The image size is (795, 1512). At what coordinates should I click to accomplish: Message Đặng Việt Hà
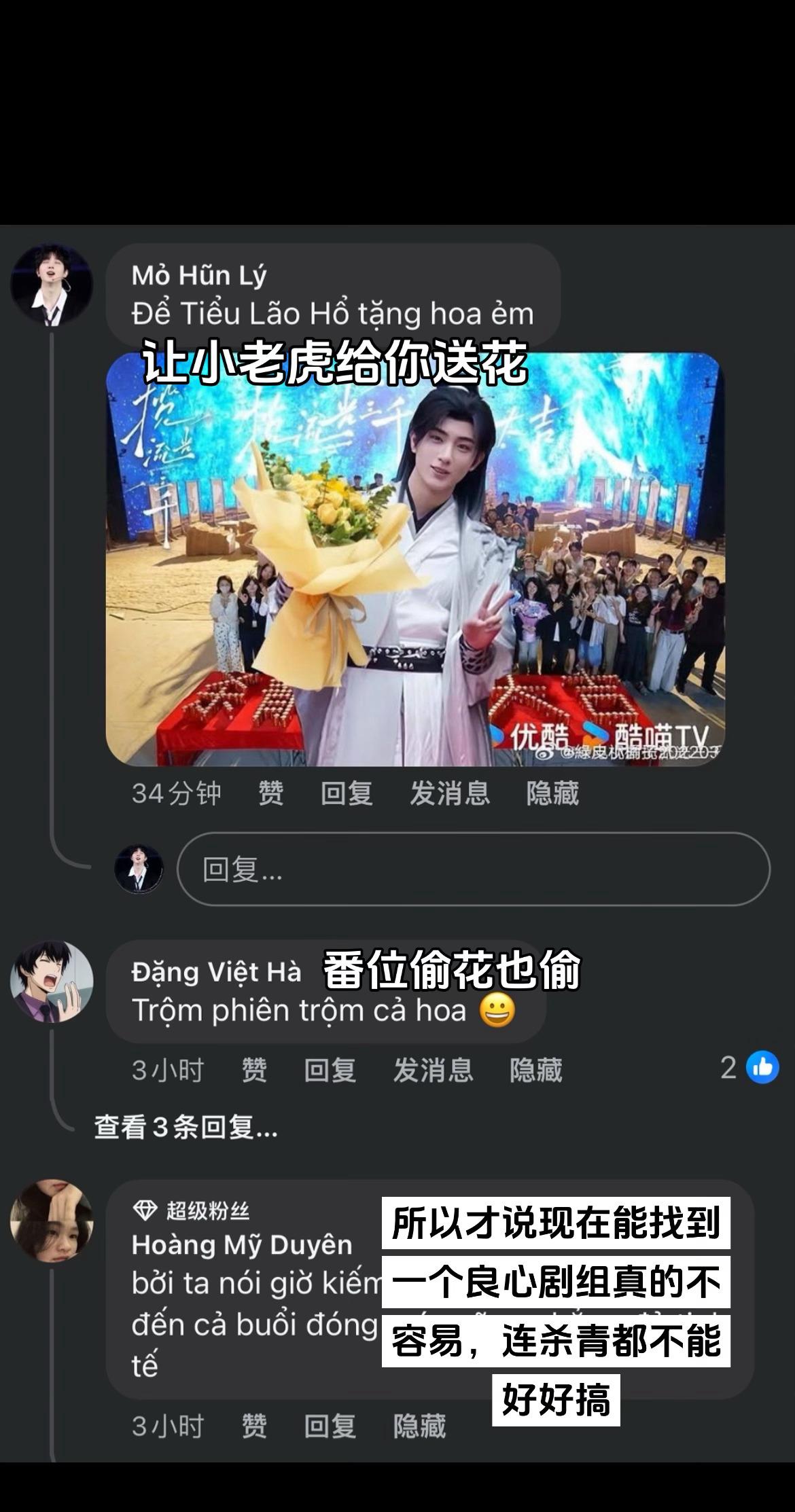click(x=433, y=1070)
